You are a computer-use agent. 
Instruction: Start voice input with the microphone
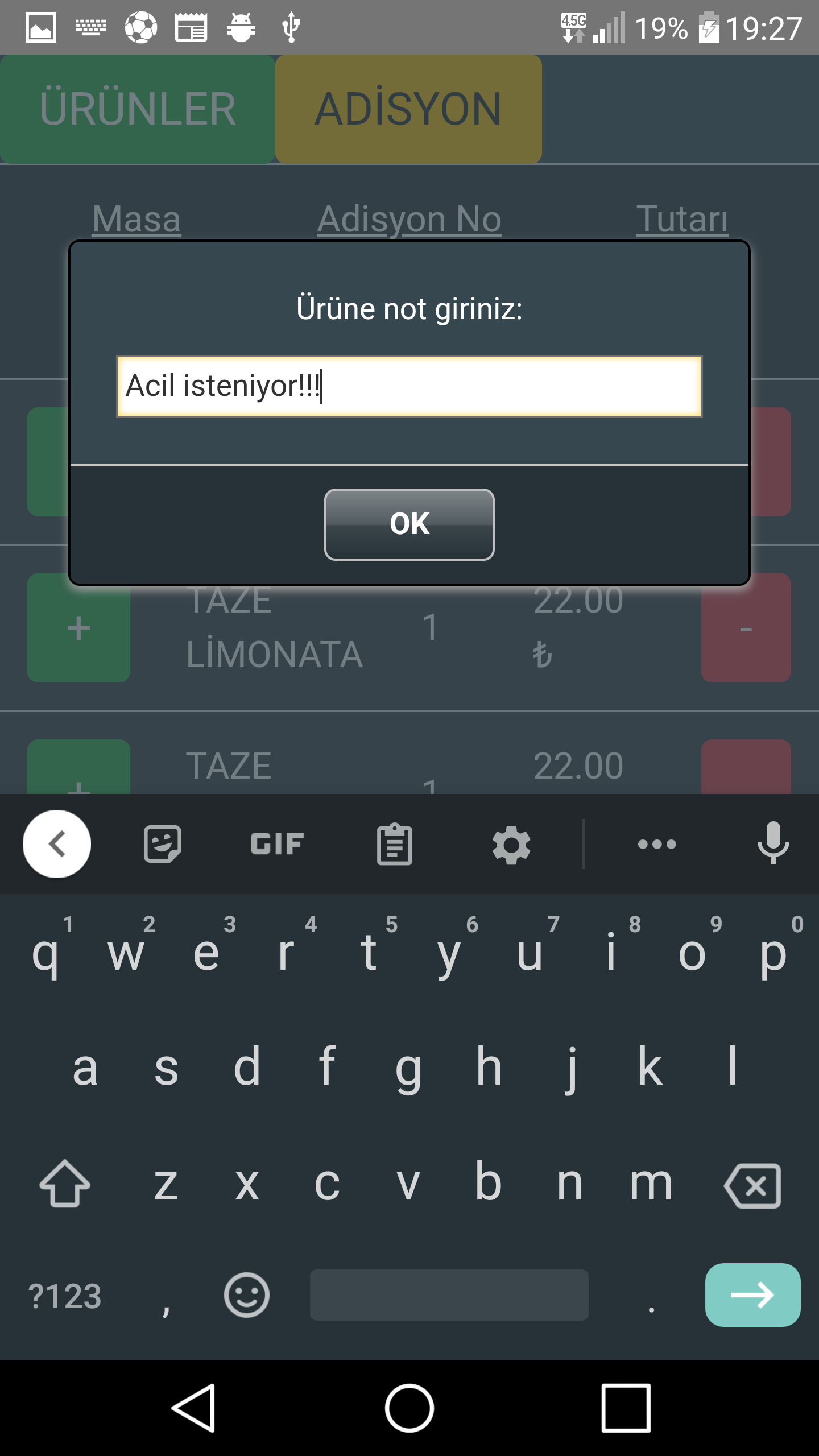coord(773,843)
